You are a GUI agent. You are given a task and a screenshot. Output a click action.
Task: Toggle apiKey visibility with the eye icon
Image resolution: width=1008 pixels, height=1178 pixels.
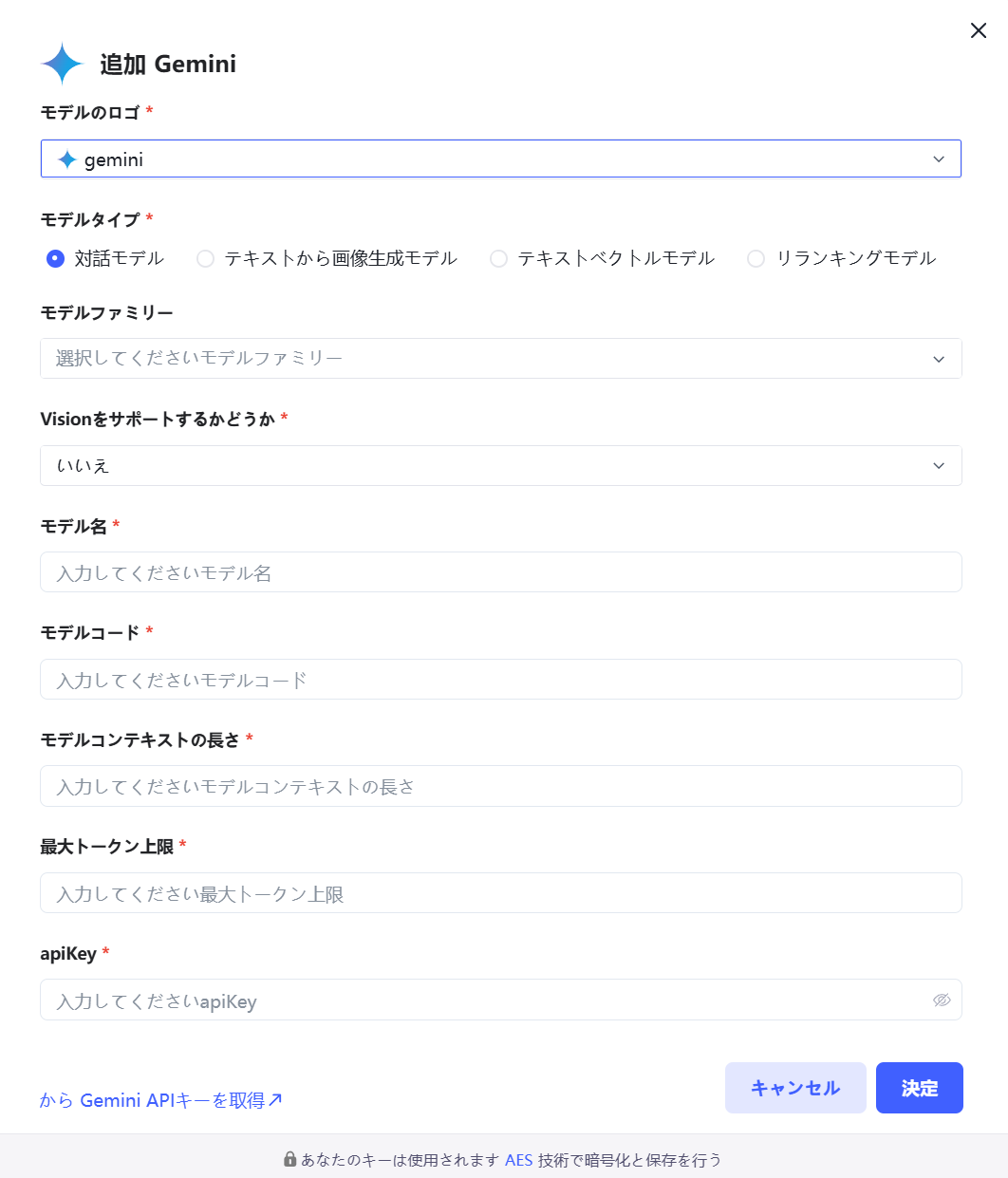pyautogui.click(x=942, y=1000)
